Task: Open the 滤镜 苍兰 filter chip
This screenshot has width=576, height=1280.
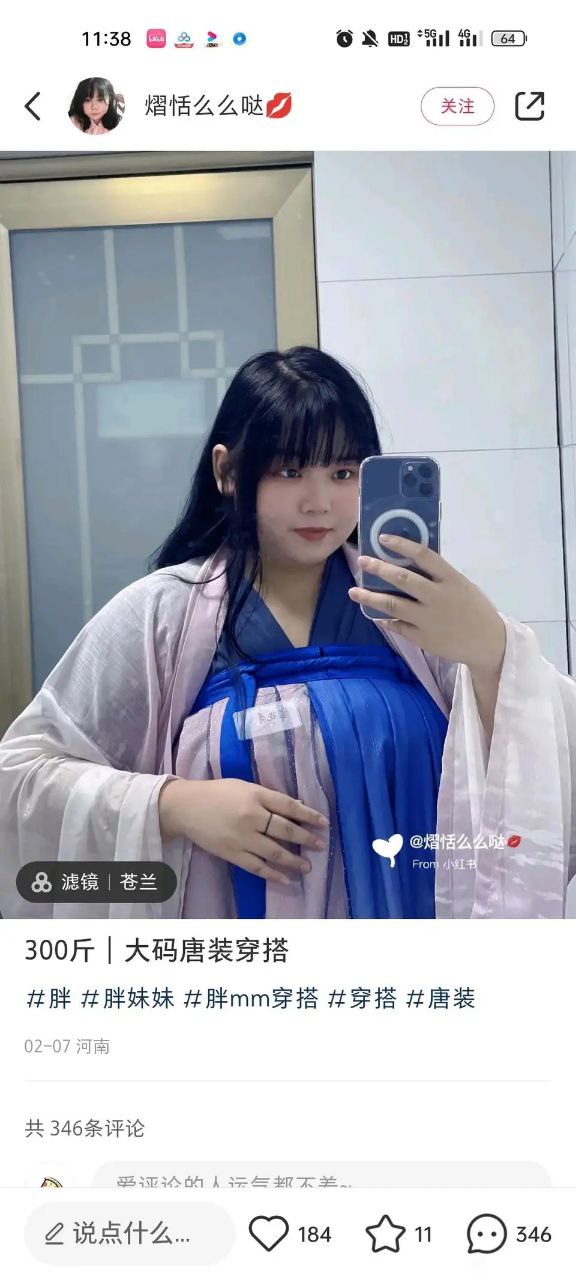Action: [96, 882]
